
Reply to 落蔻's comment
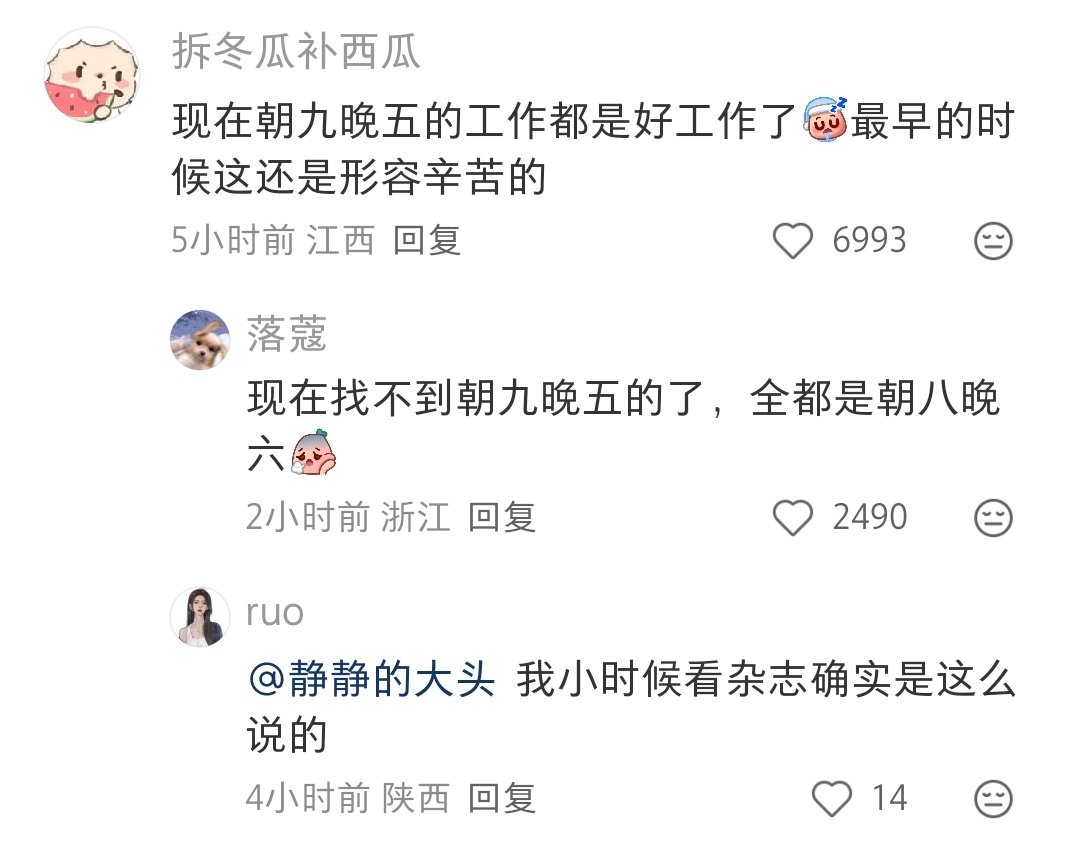point(503,517)
